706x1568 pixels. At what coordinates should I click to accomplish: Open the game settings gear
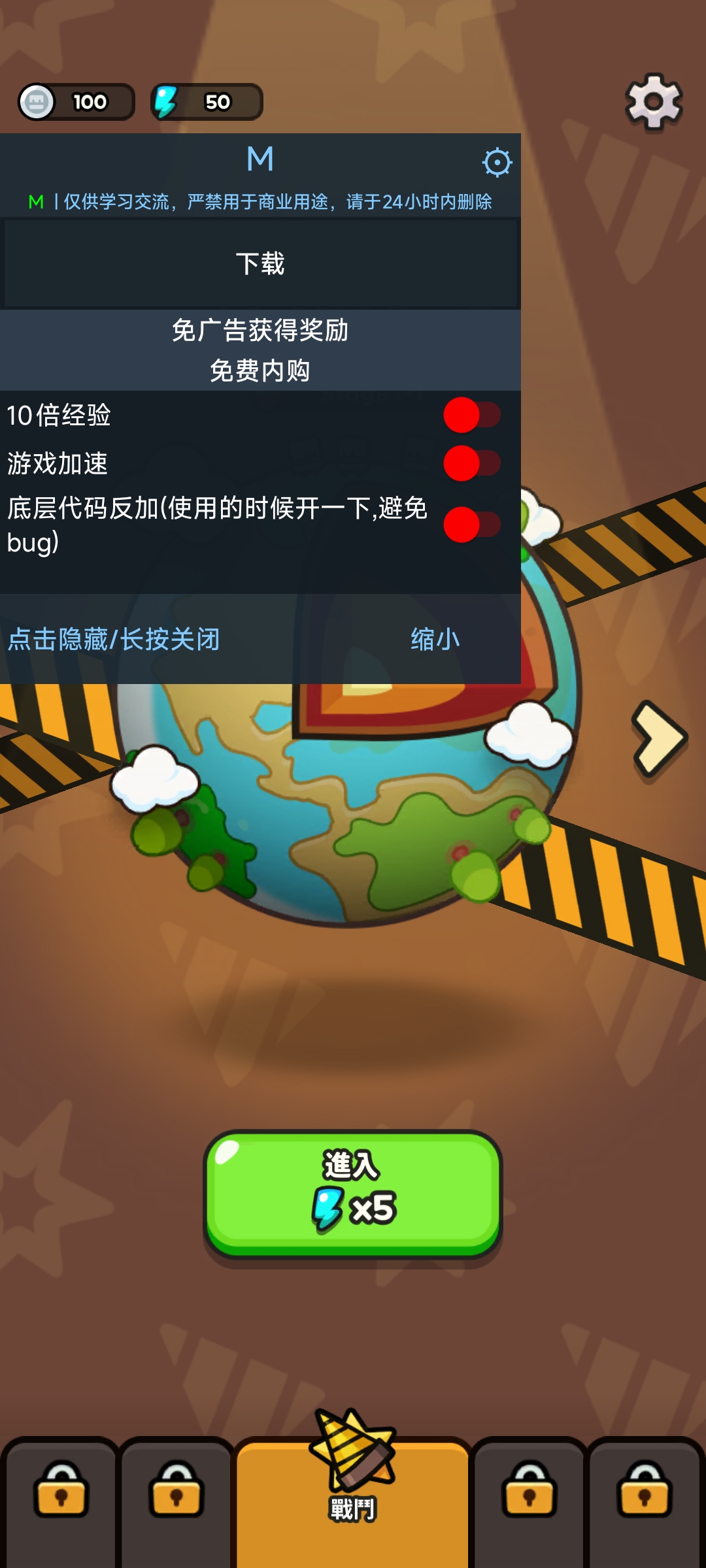coord(654,102)
